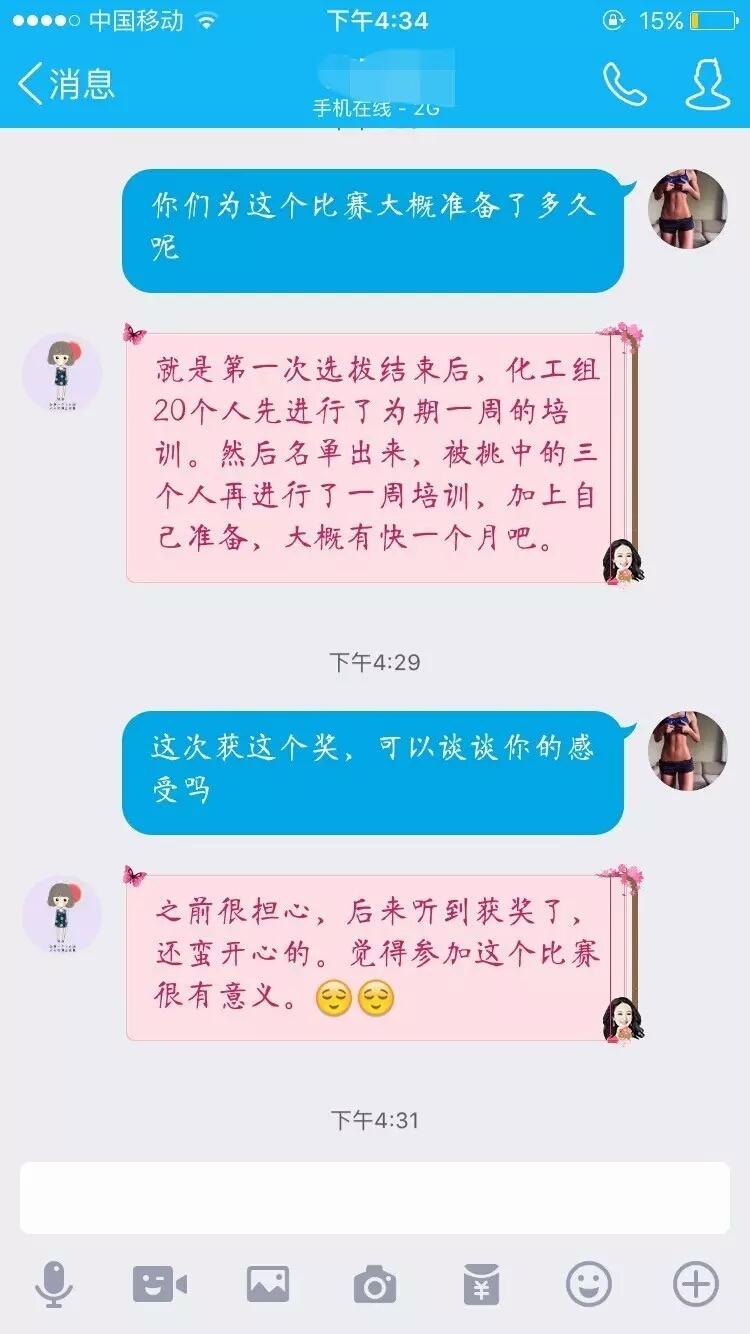Screen dimensions: 750x1334
Task: Tap the microphone voice message icon
Action: click(x=53, y=1283)
